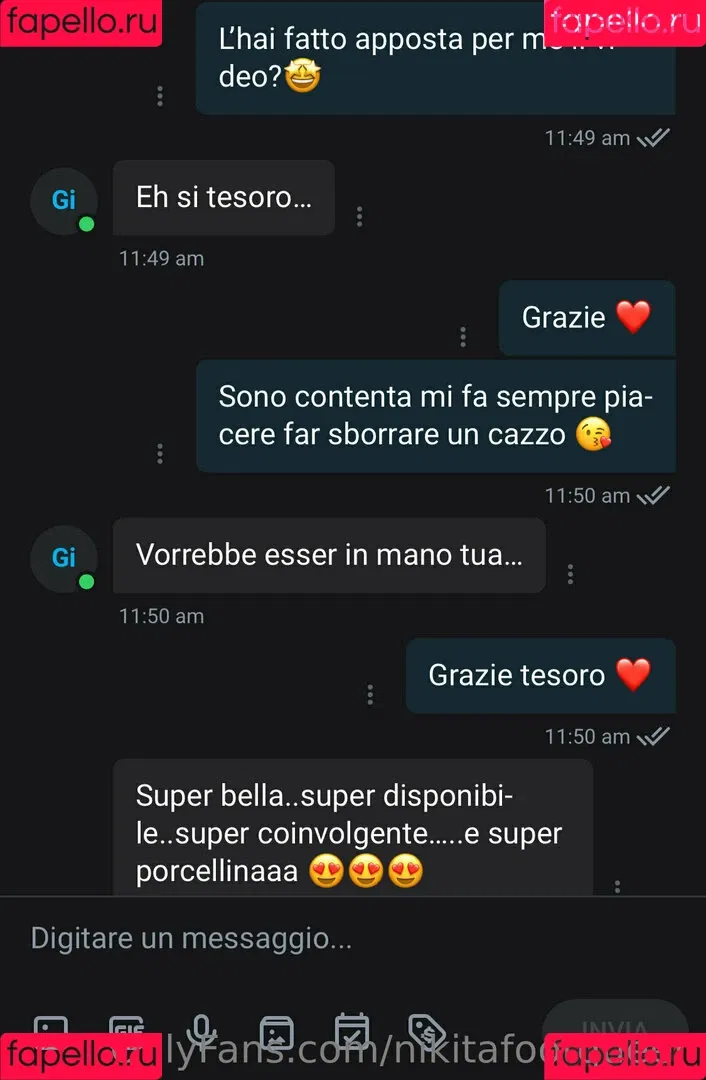Open options for 'Vorrebbe esser in mano tua…'
The width and height of the screenshot is (706, 1080).
(x=570, y=575)
